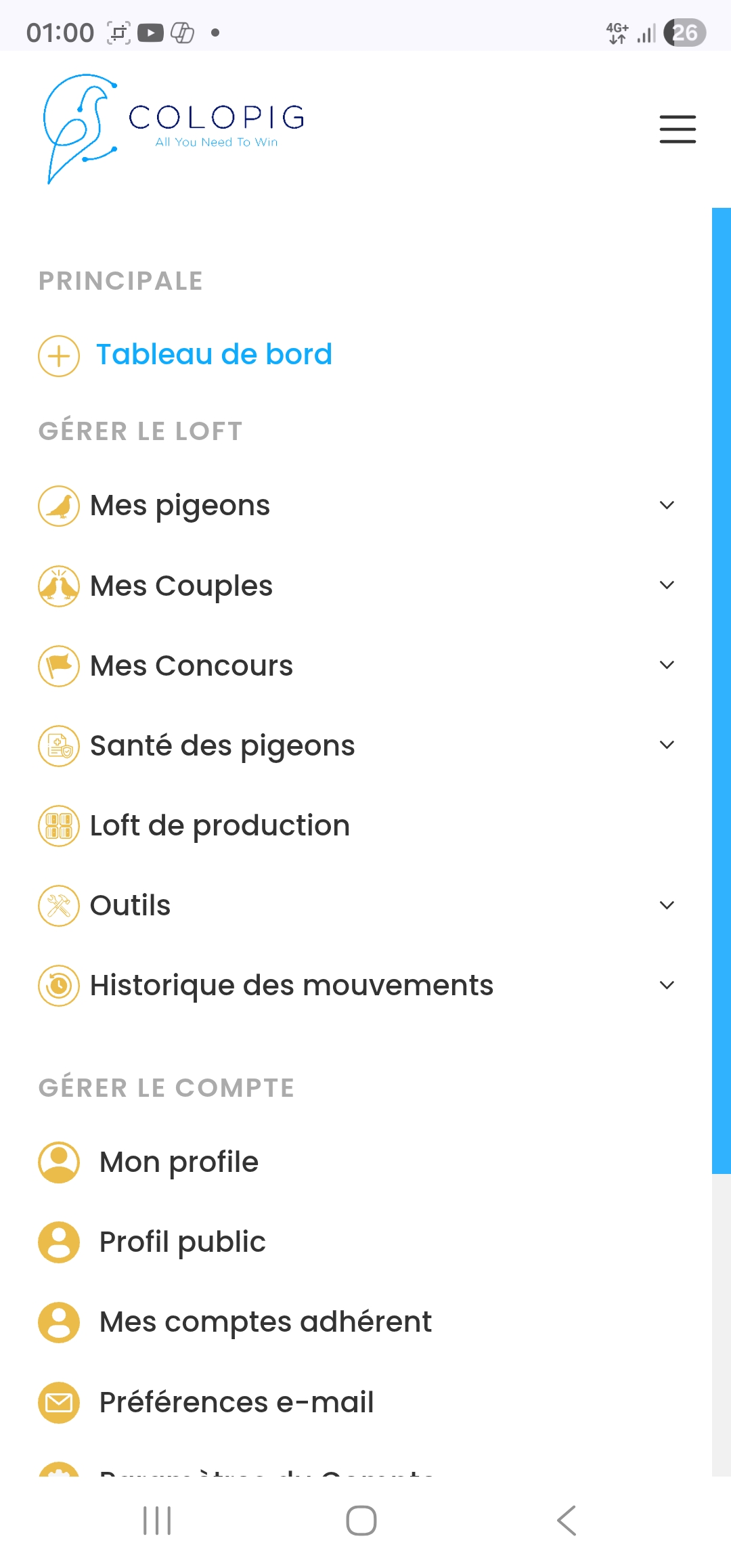
Task: Expand the Mes pigeons section
Action: coord(667,504)
